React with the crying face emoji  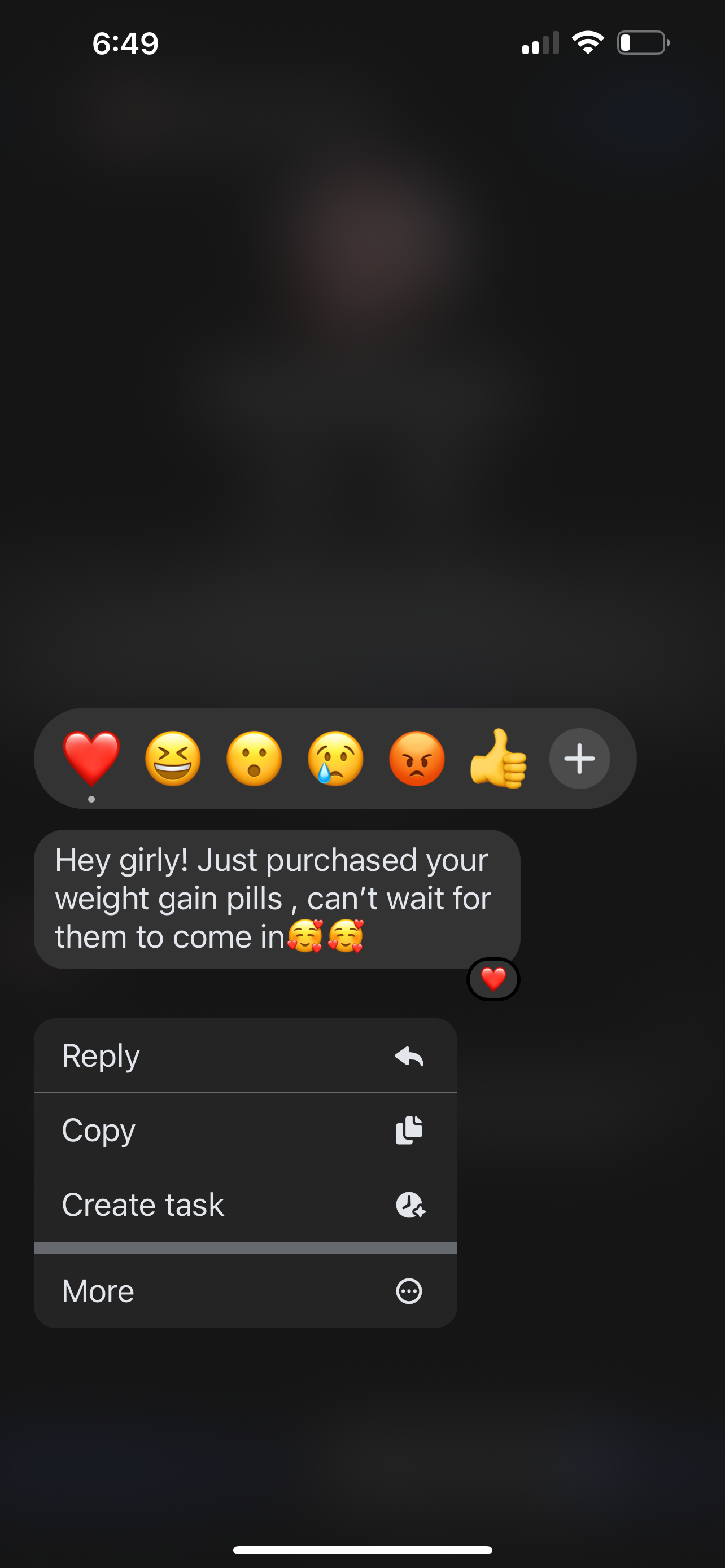pyautogui.click(x=335, y=759)
